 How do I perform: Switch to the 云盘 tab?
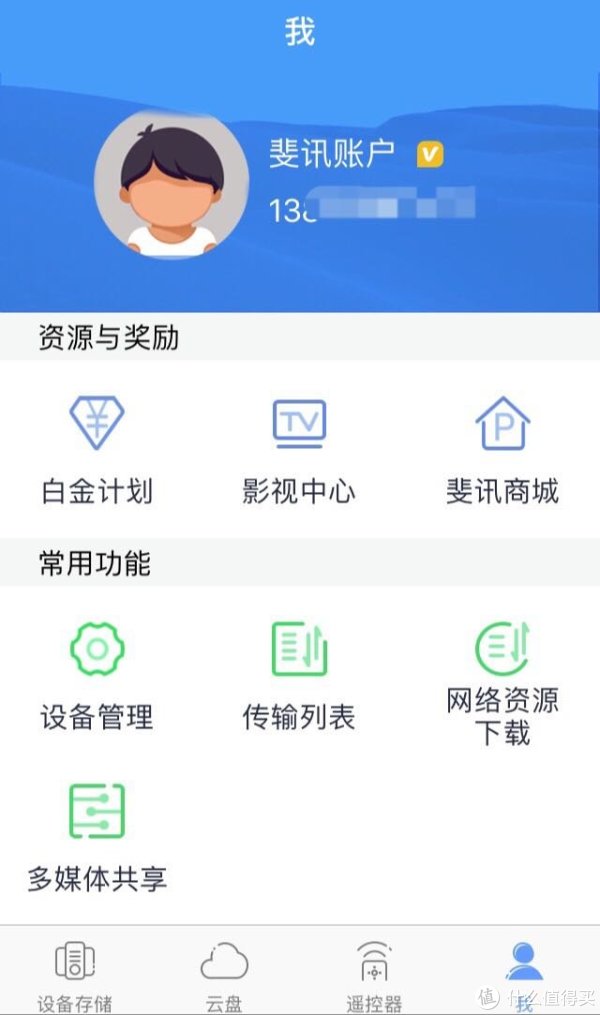[225, 973]
